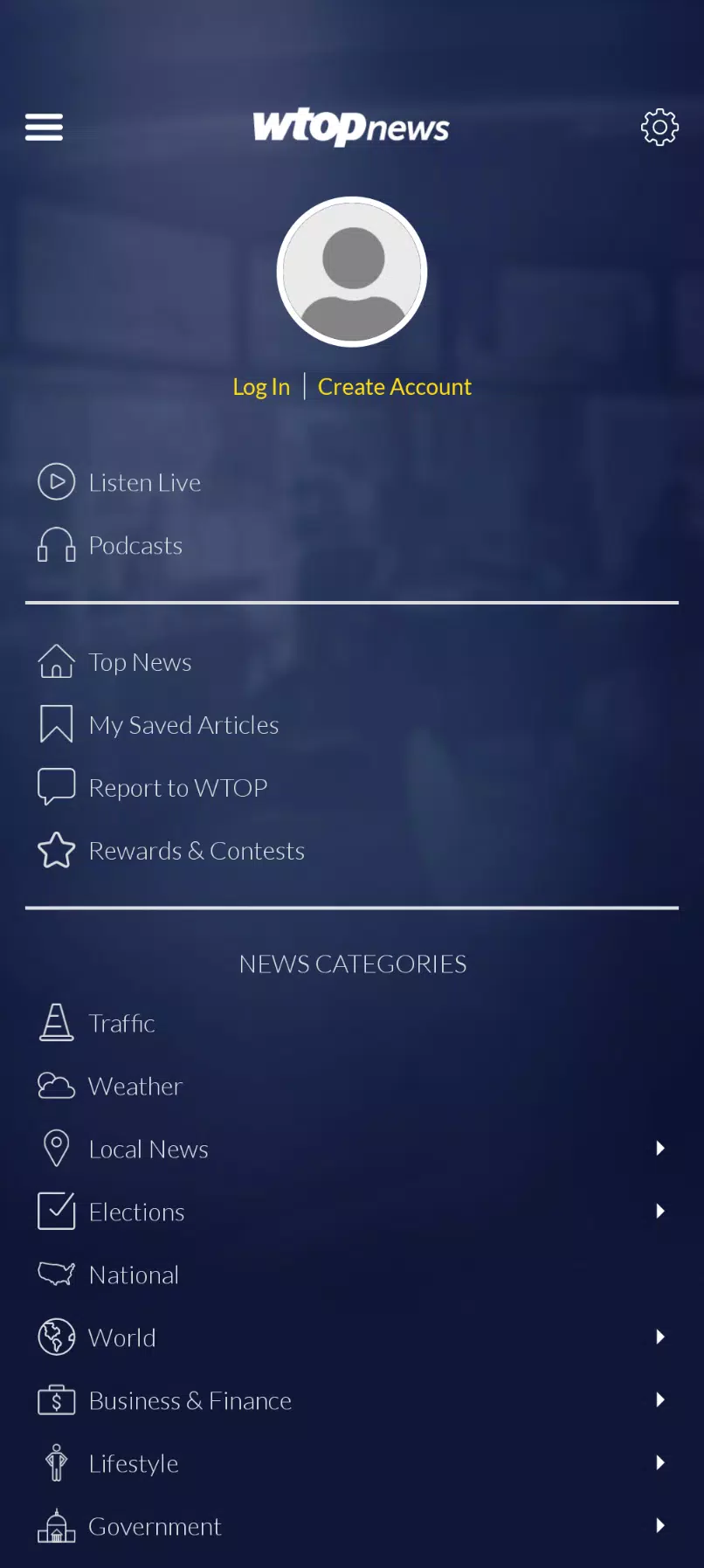Tap the hamburger menu button
The image size is (704, 1568).
tap(44, 128)
